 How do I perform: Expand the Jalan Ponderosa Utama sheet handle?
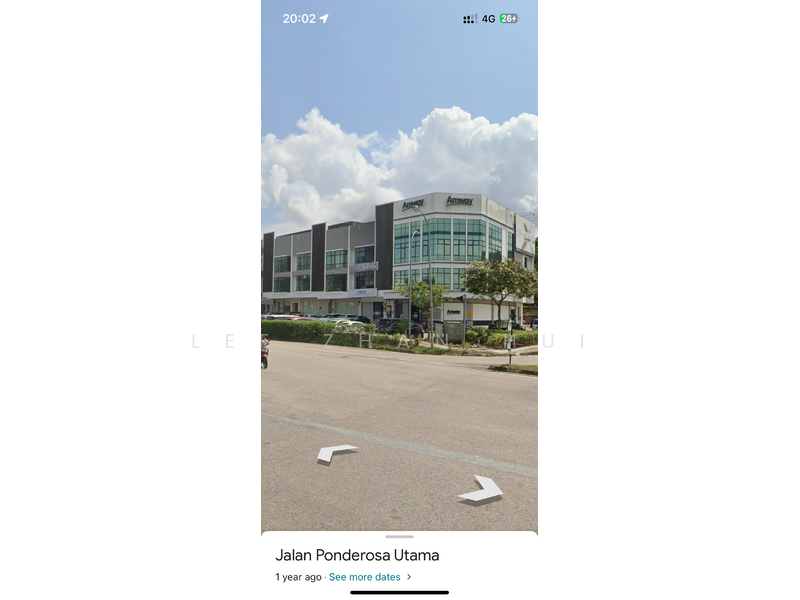399,537
